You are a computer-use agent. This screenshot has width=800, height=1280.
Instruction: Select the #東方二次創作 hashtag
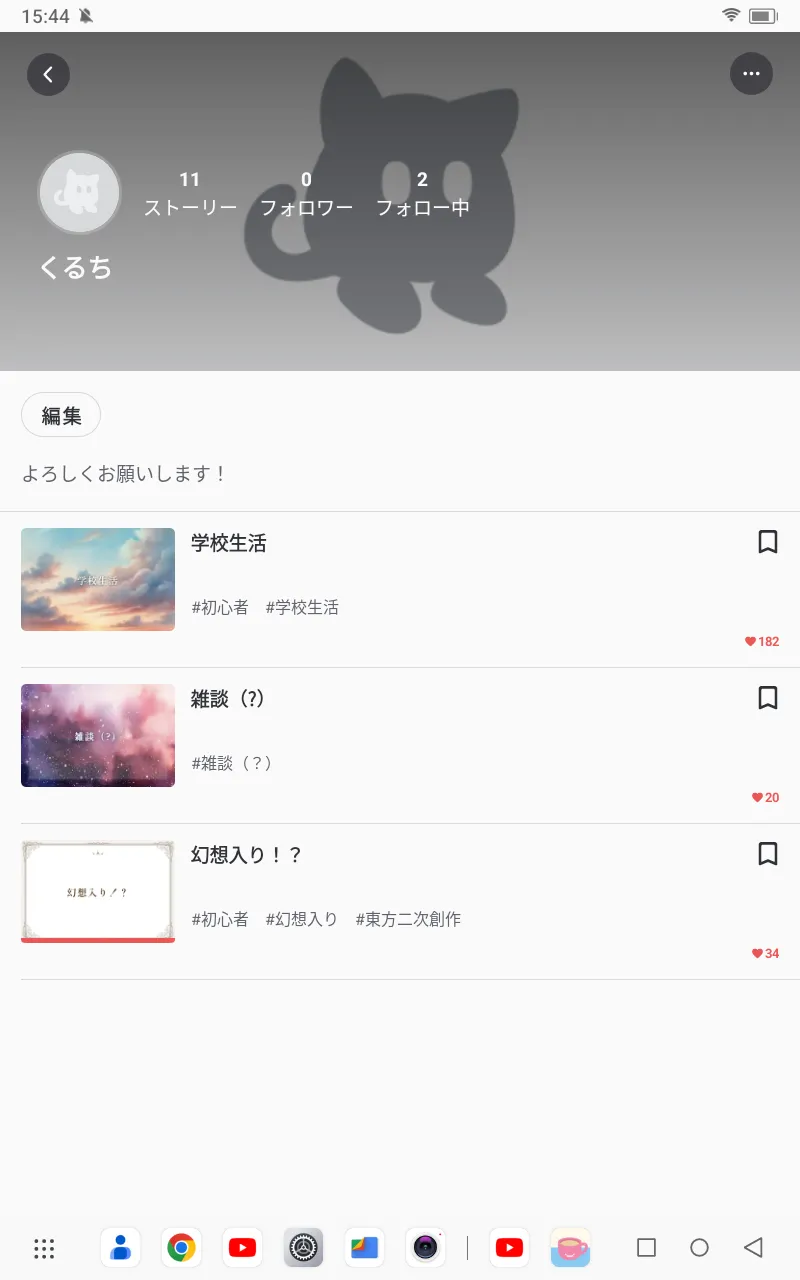click(x=408, y=919)
